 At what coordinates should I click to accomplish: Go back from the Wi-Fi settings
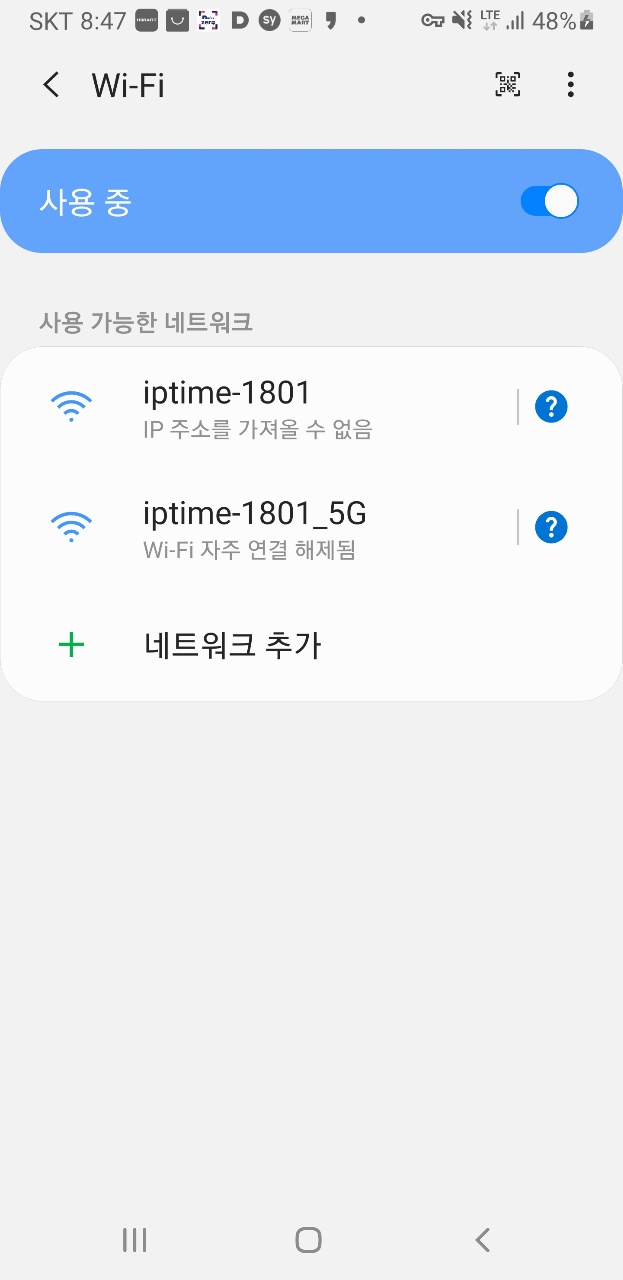[x=51, y=85]
